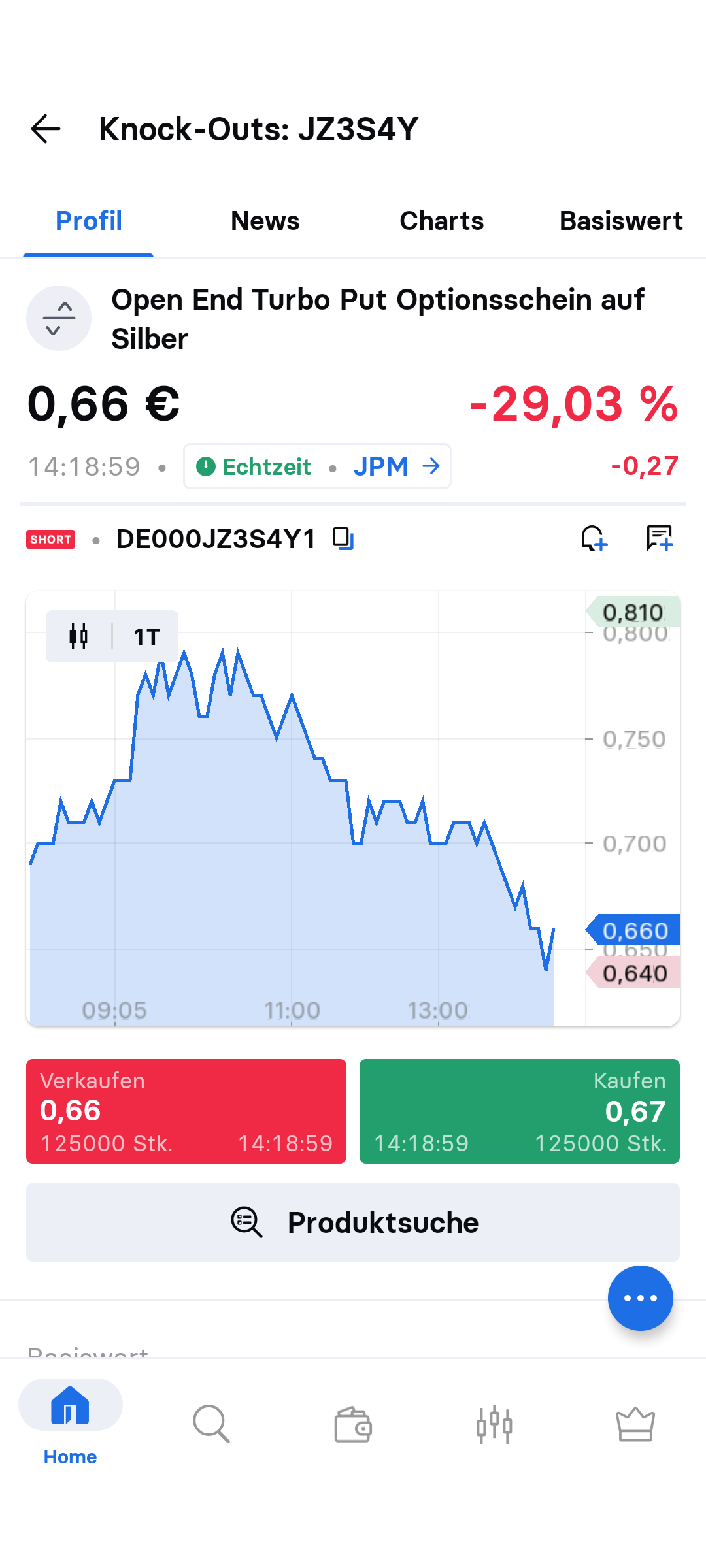This screenshot has height=1568, width=706.
Task: Open the search tab in bottom navigation
Action: pos(211,1424)
